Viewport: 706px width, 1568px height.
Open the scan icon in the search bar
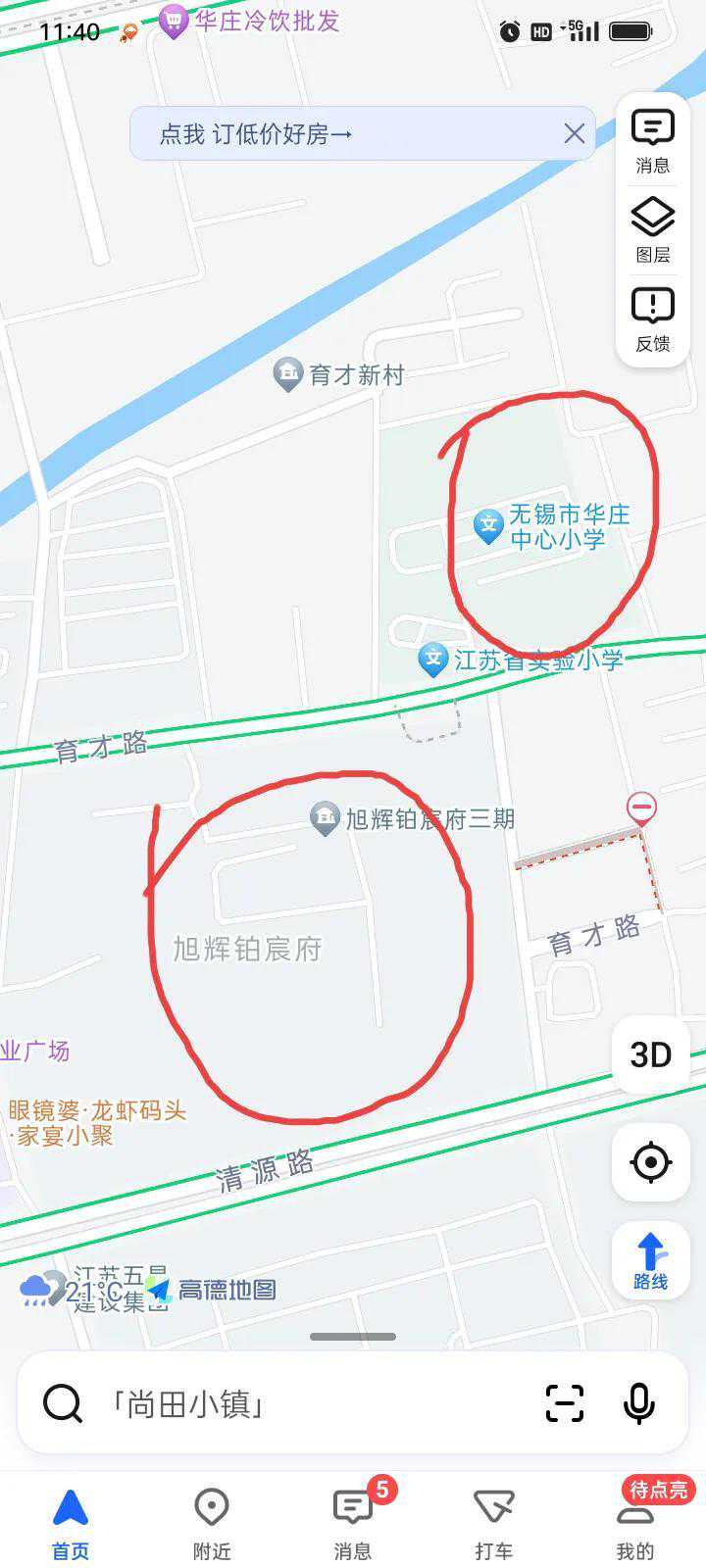(564, 1403)
